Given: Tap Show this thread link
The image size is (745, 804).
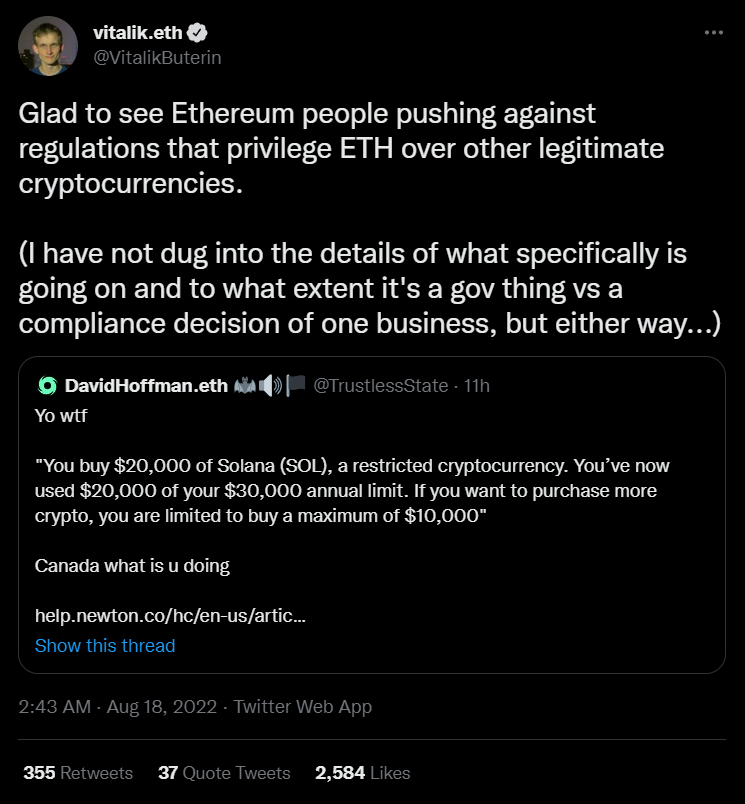Looking at the screenshot, I should [105, 646].
